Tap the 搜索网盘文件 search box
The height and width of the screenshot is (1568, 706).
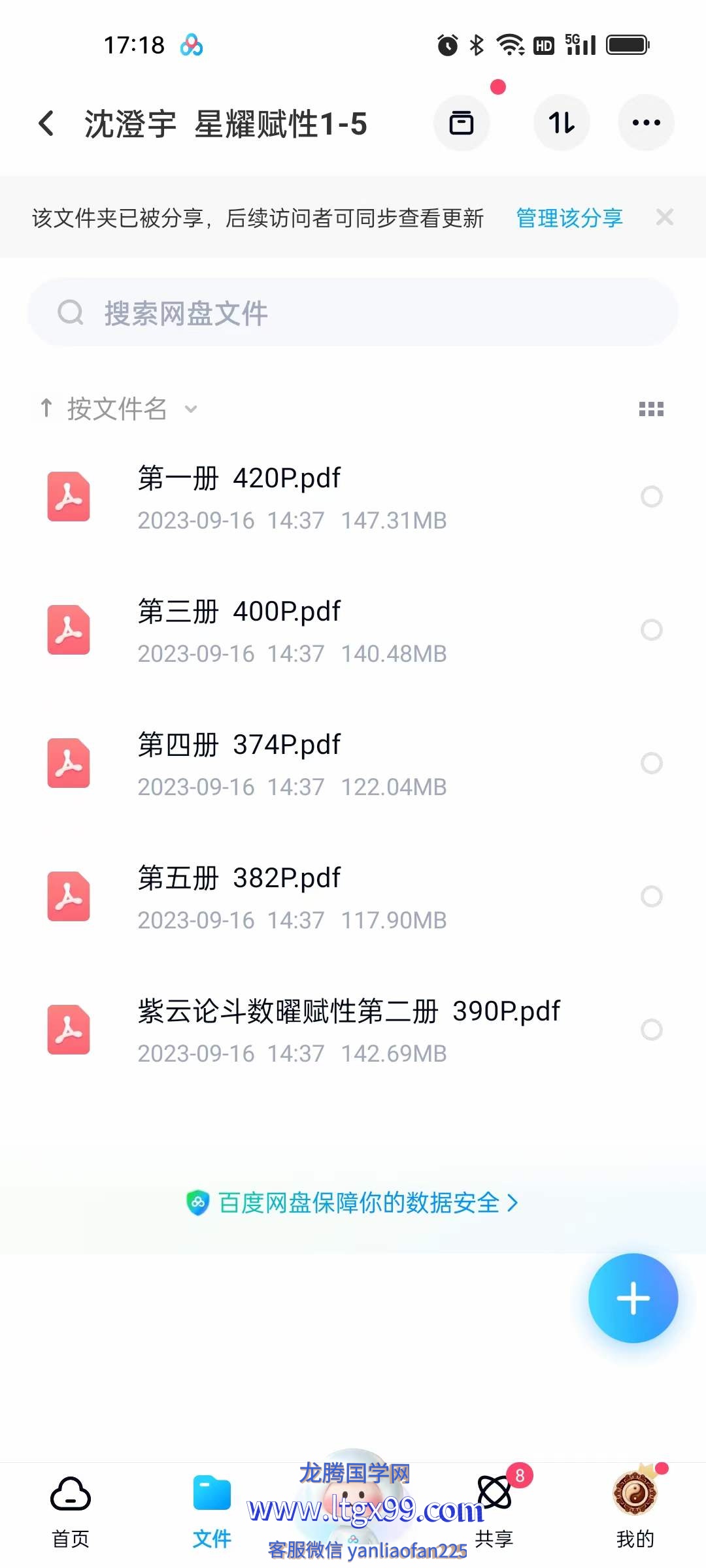click(x=353, y=312)
